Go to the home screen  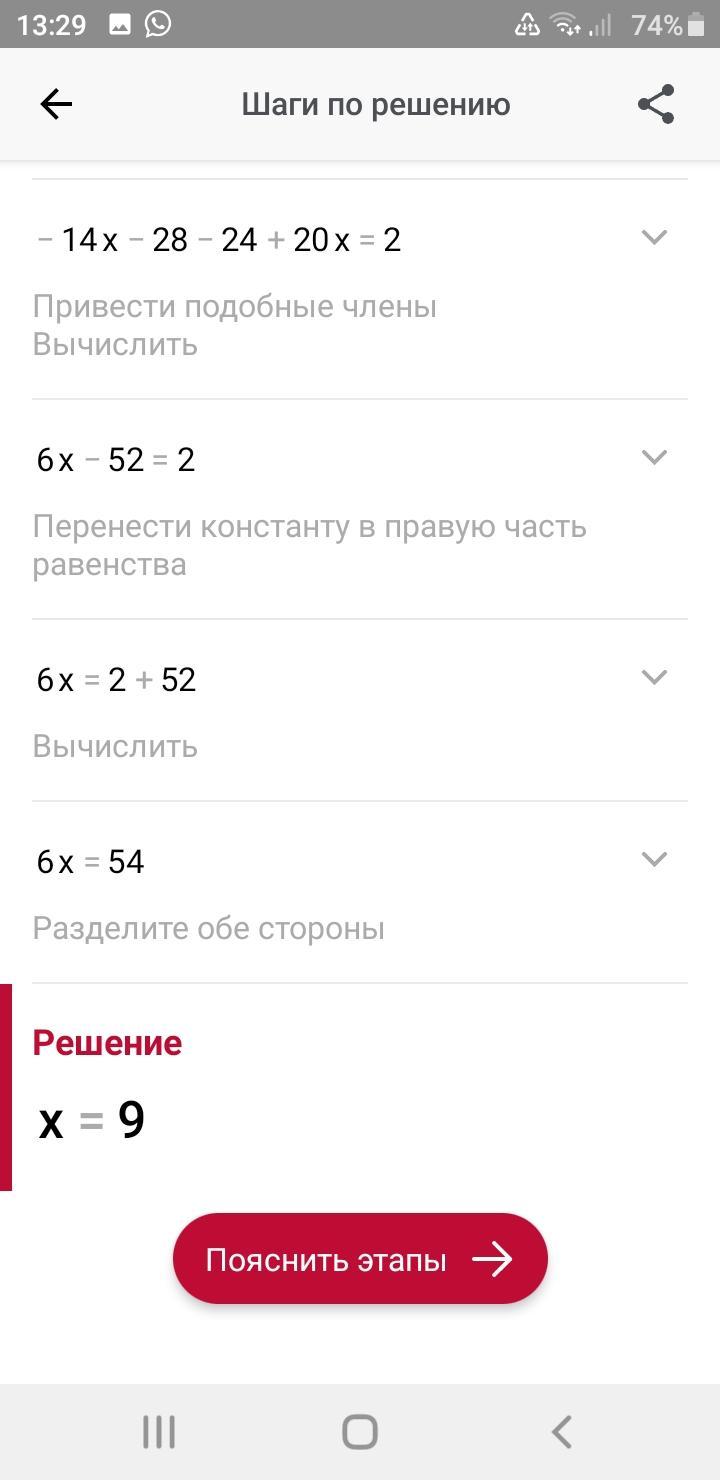(x=360, y=1432)
